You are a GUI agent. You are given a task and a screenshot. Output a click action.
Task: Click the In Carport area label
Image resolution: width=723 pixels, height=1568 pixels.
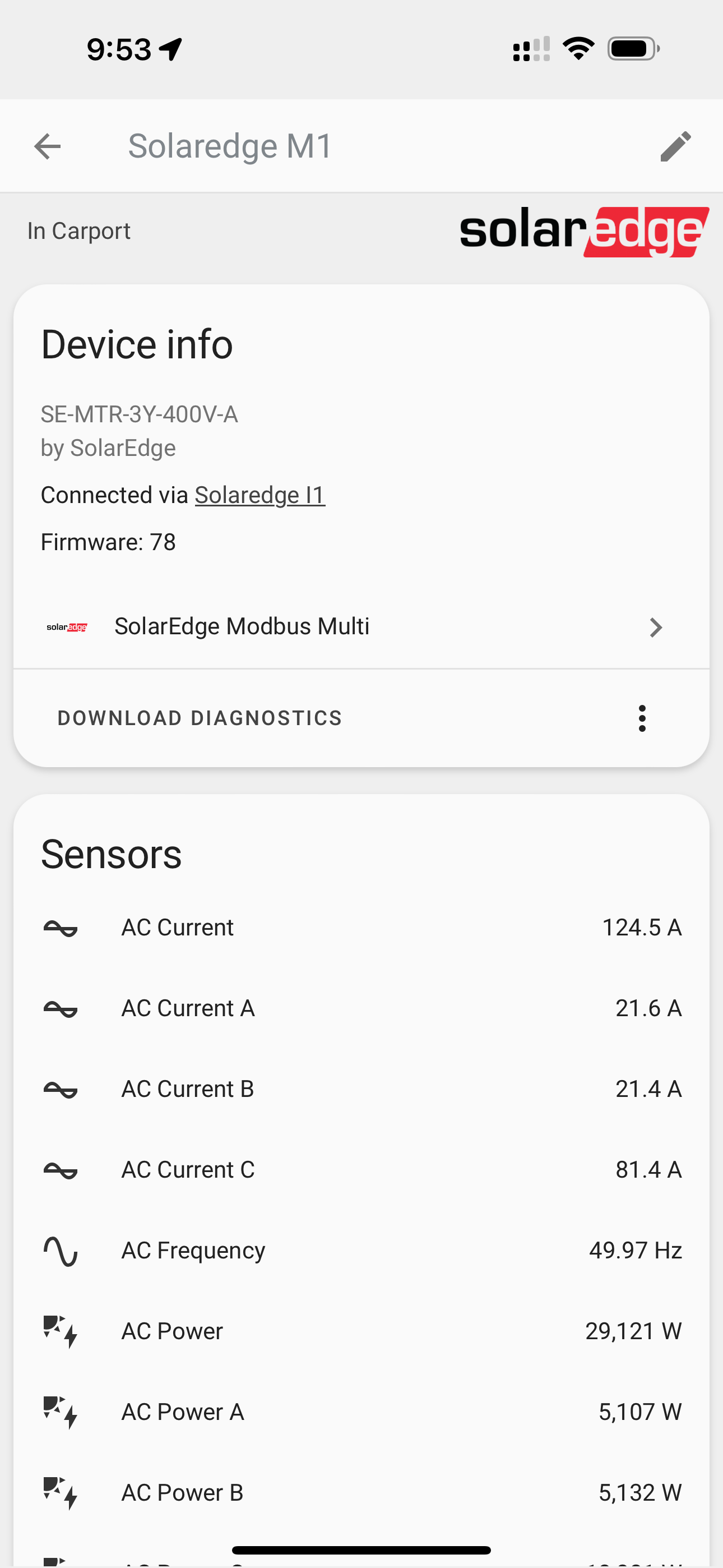tap(78, 230)
